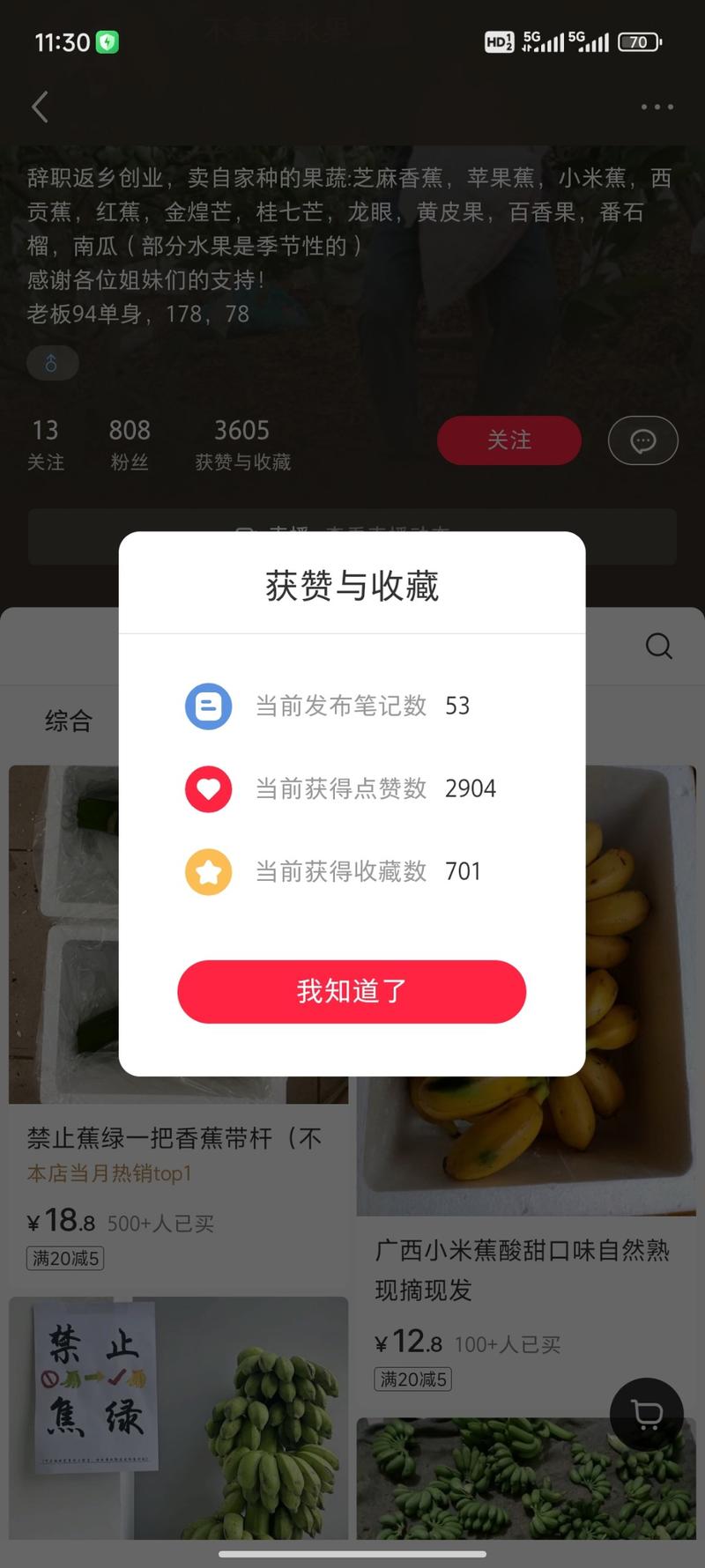Click the red heart likes icon
The height and width of the screenshot is (1568, 705).
208,788
